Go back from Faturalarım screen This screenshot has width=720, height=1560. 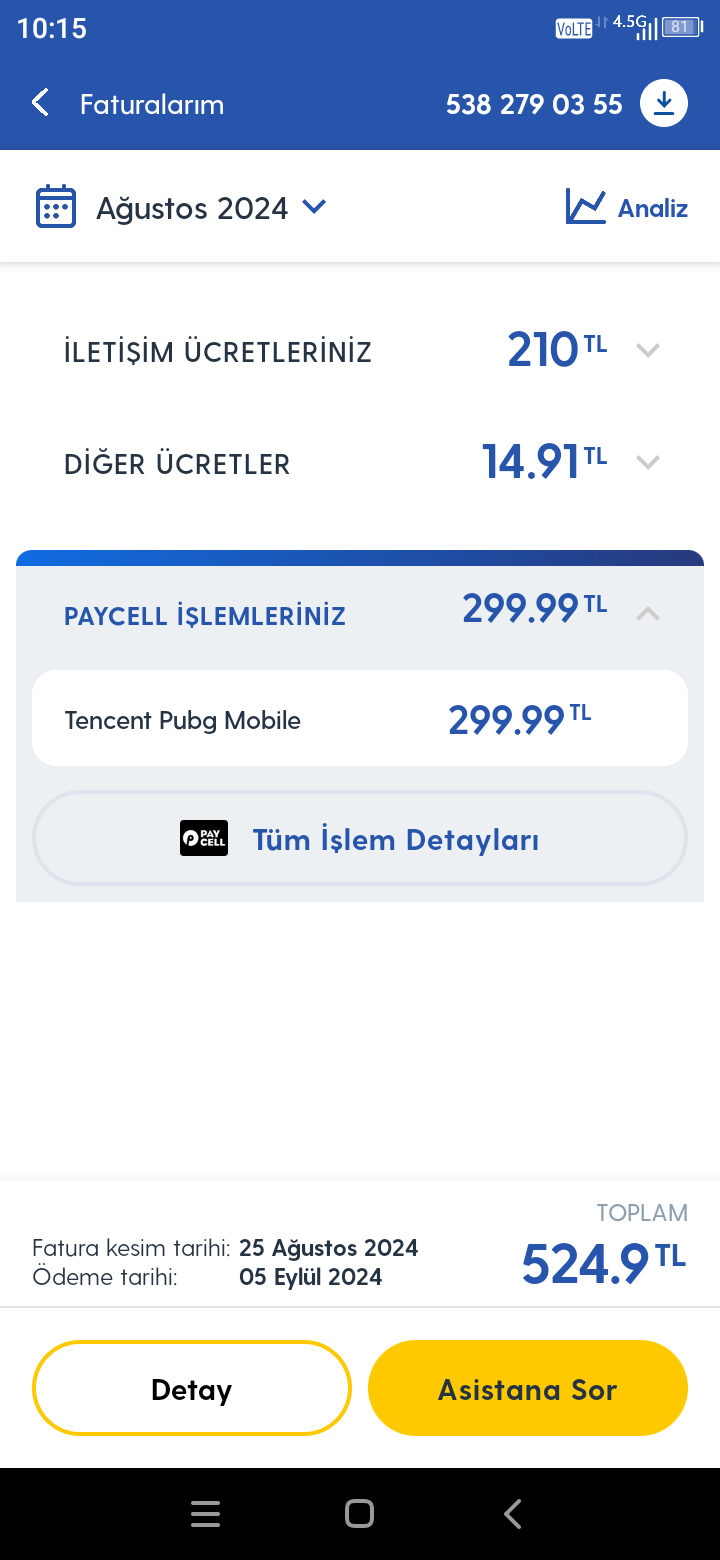pos(40,103)
